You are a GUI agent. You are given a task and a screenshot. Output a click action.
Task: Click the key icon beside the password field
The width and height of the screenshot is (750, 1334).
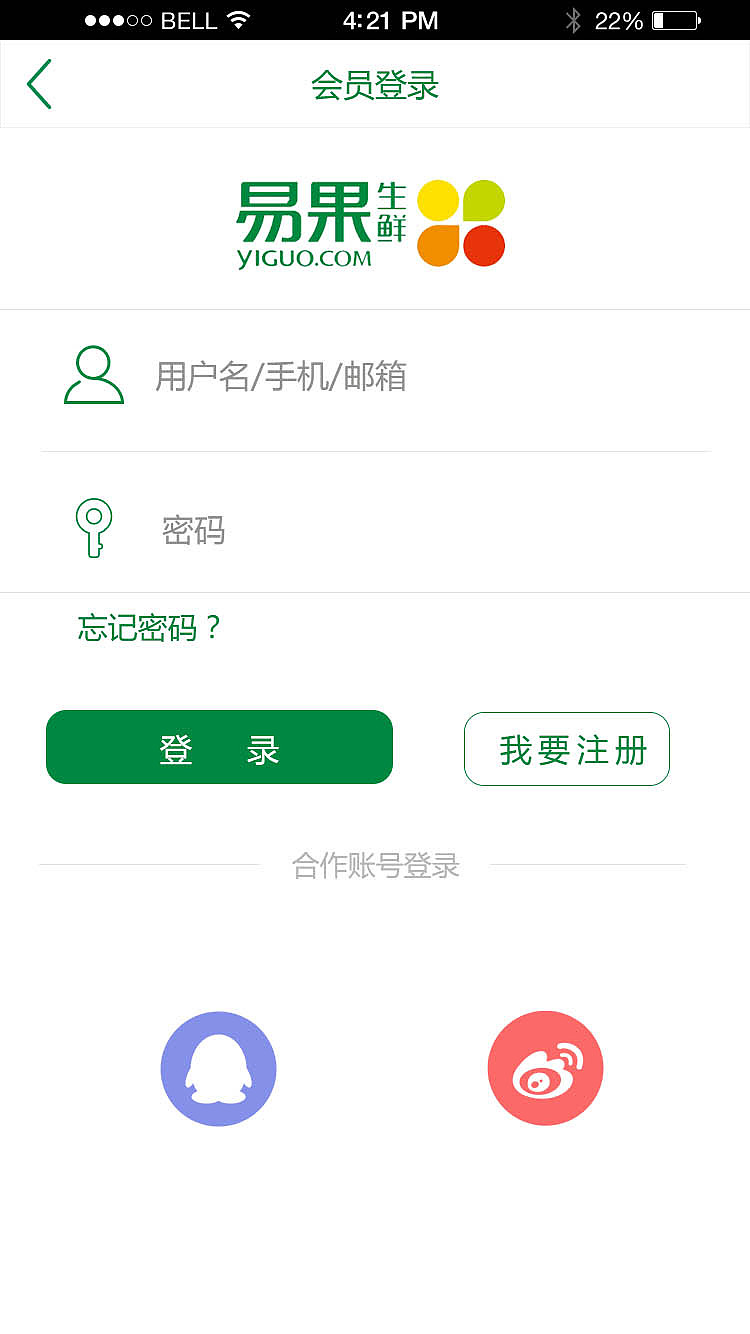[x=93, y=528]
